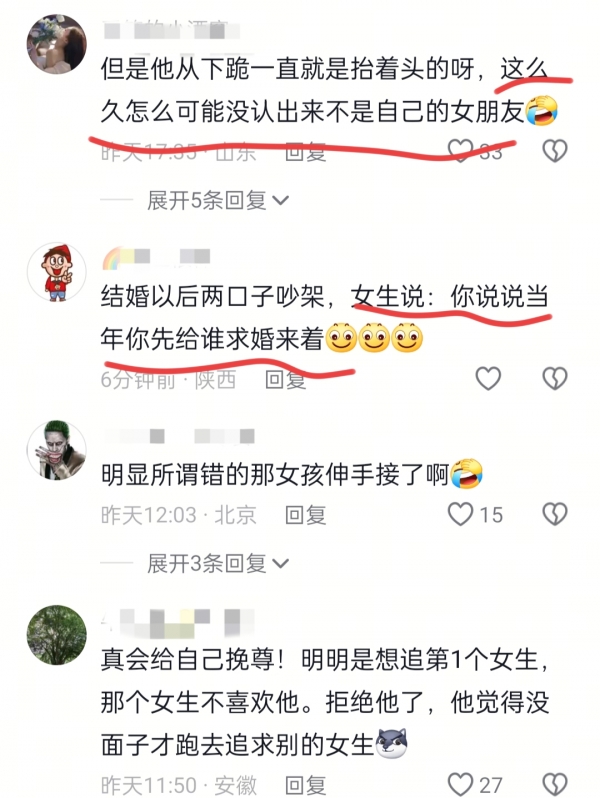Like the comment with 27 likes
Viewport: 600px width, 798px height.
(461, 783)
